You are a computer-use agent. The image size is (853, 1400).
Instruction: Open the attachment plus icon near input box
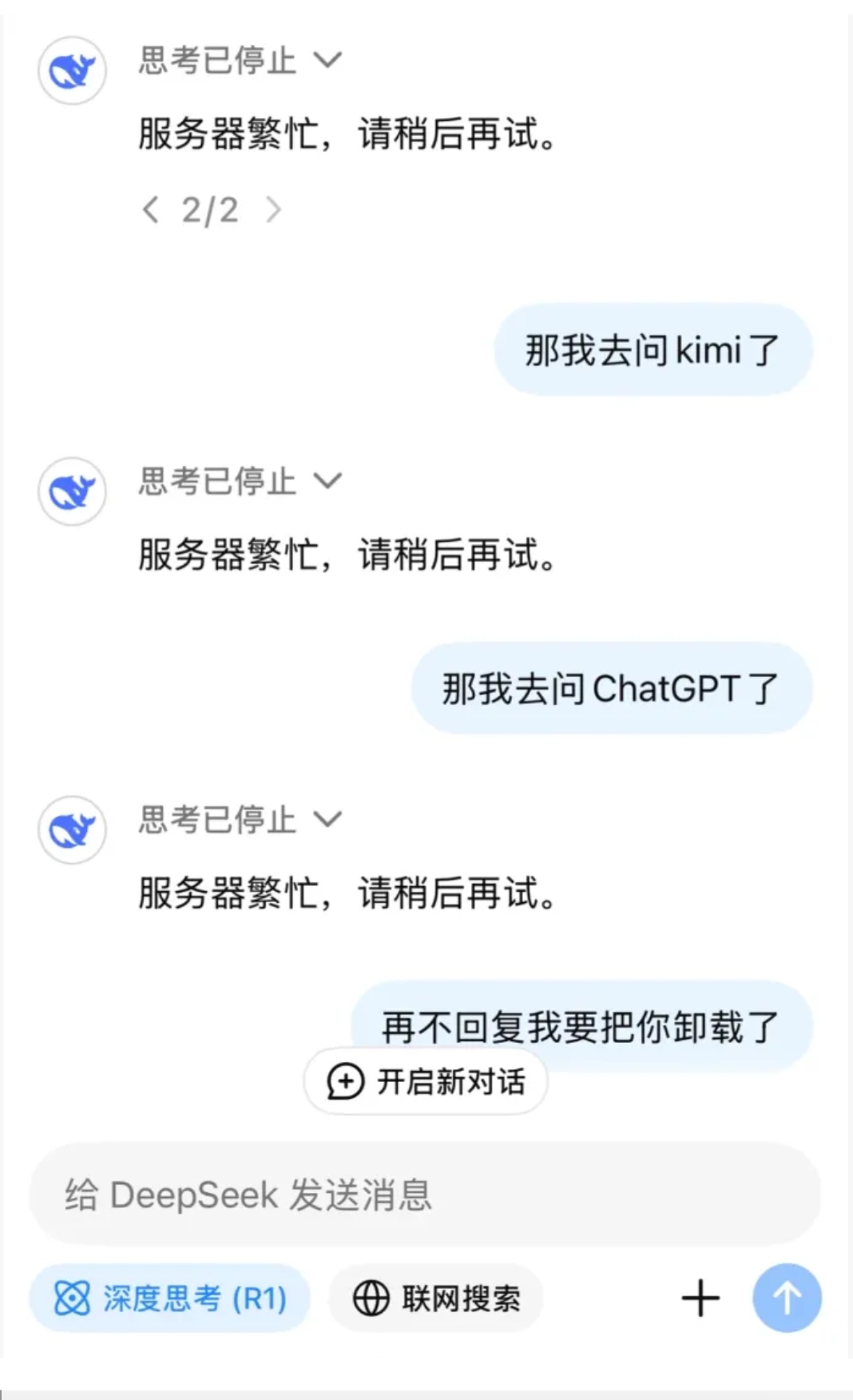(x=699, y=1298)
